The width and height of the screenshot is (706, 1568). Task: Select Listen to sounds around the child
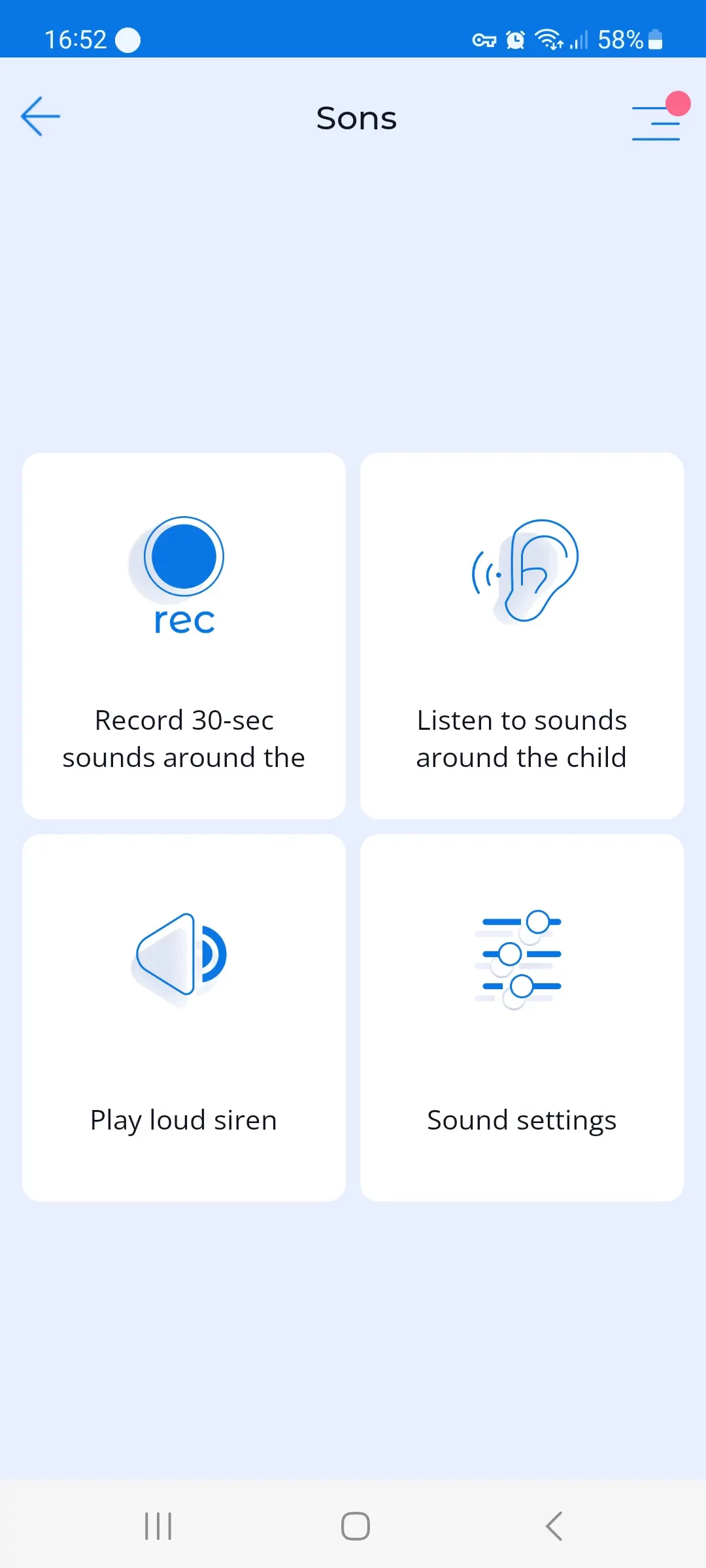522,635
